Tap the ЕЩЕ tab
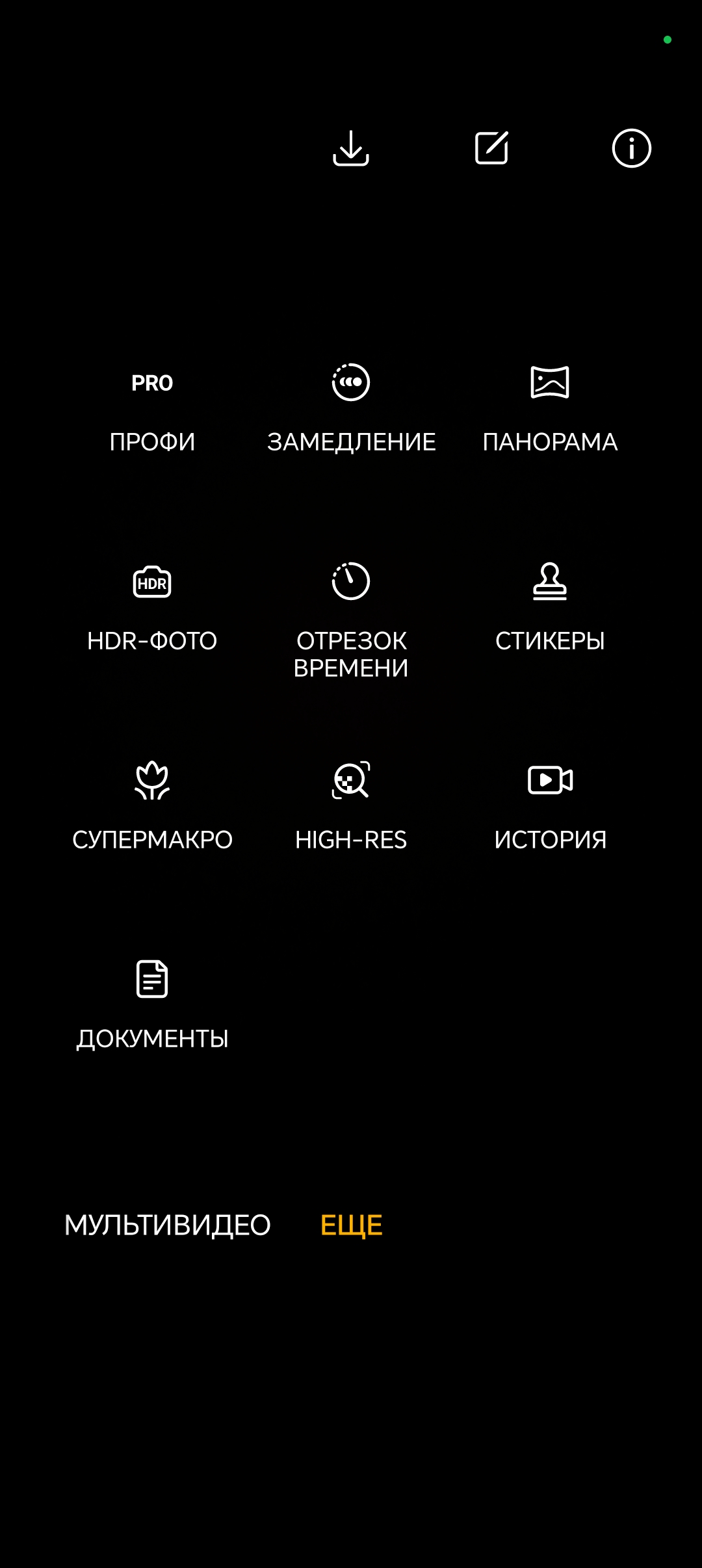The image size is (702, 1568). tap(351, 1225)
